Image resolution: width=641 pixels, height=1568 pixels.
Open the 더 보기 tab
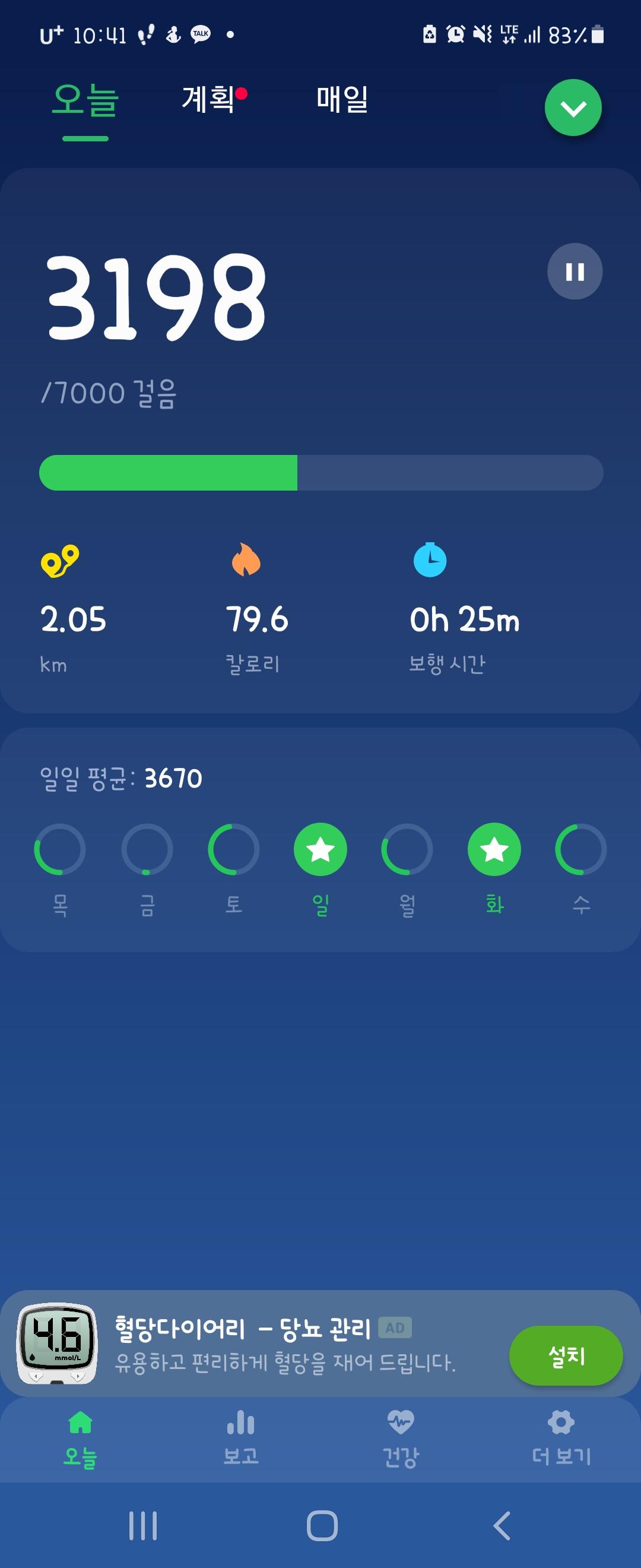[x=561, y=1438]
